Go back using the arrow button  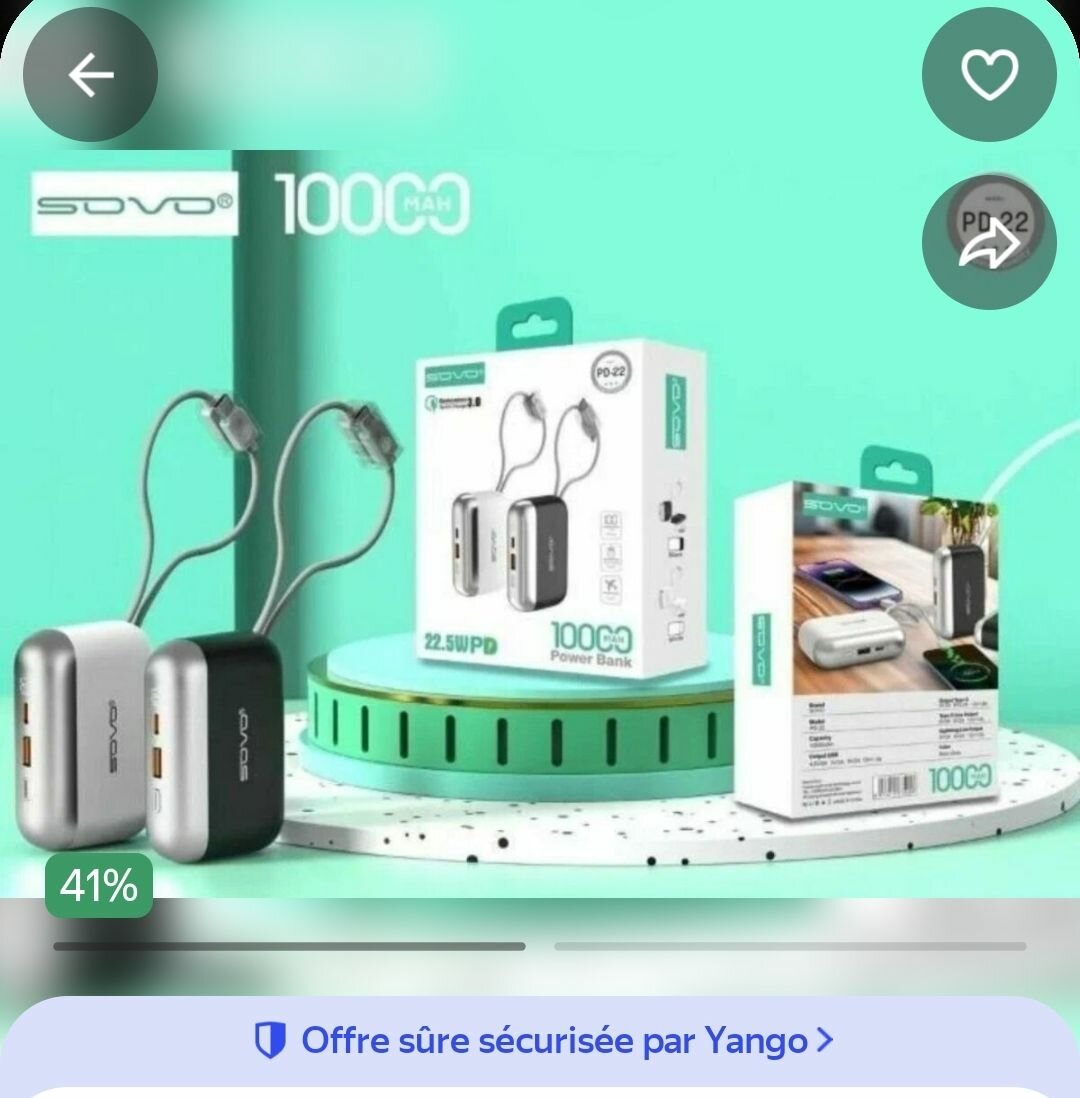click(90, 75)
